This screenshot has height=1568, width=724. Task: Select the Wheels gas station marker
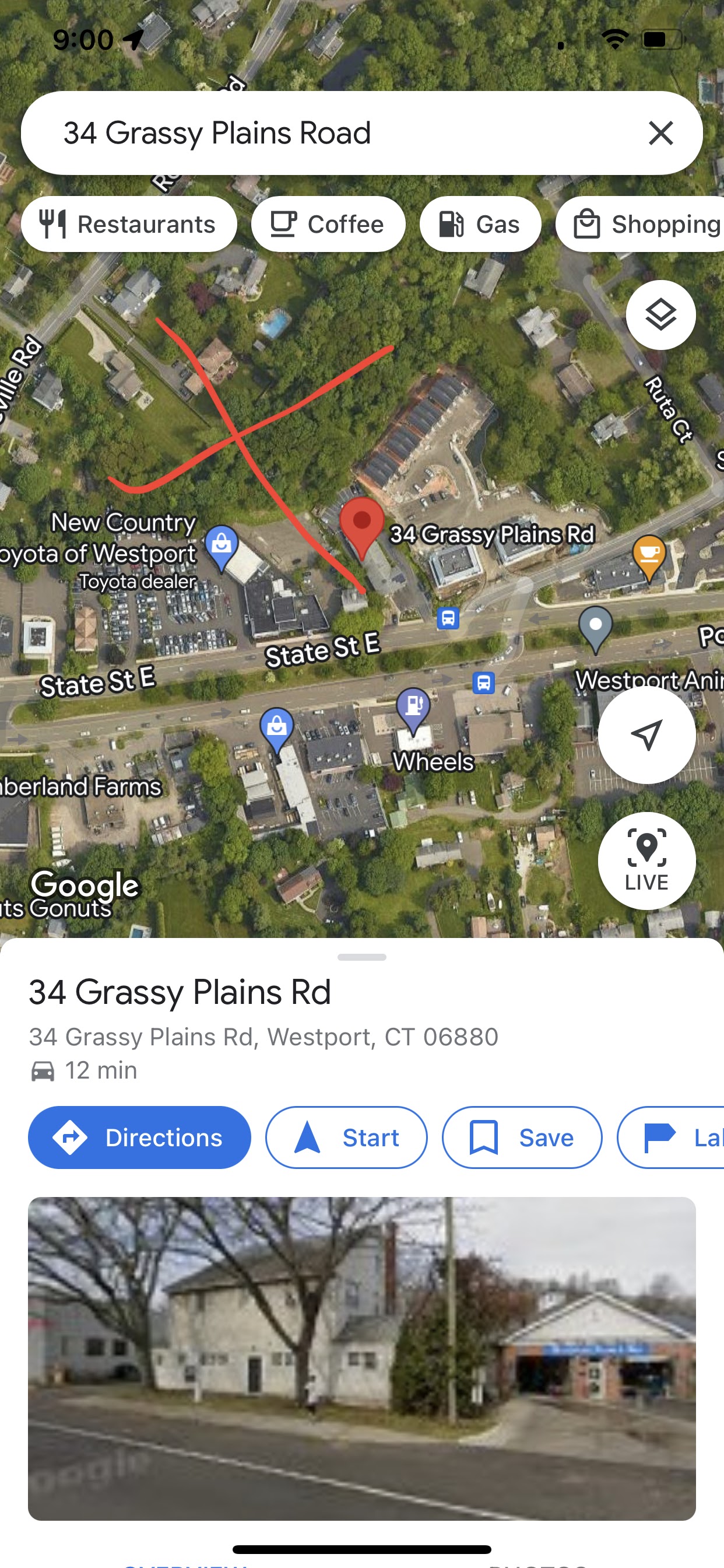414,708
